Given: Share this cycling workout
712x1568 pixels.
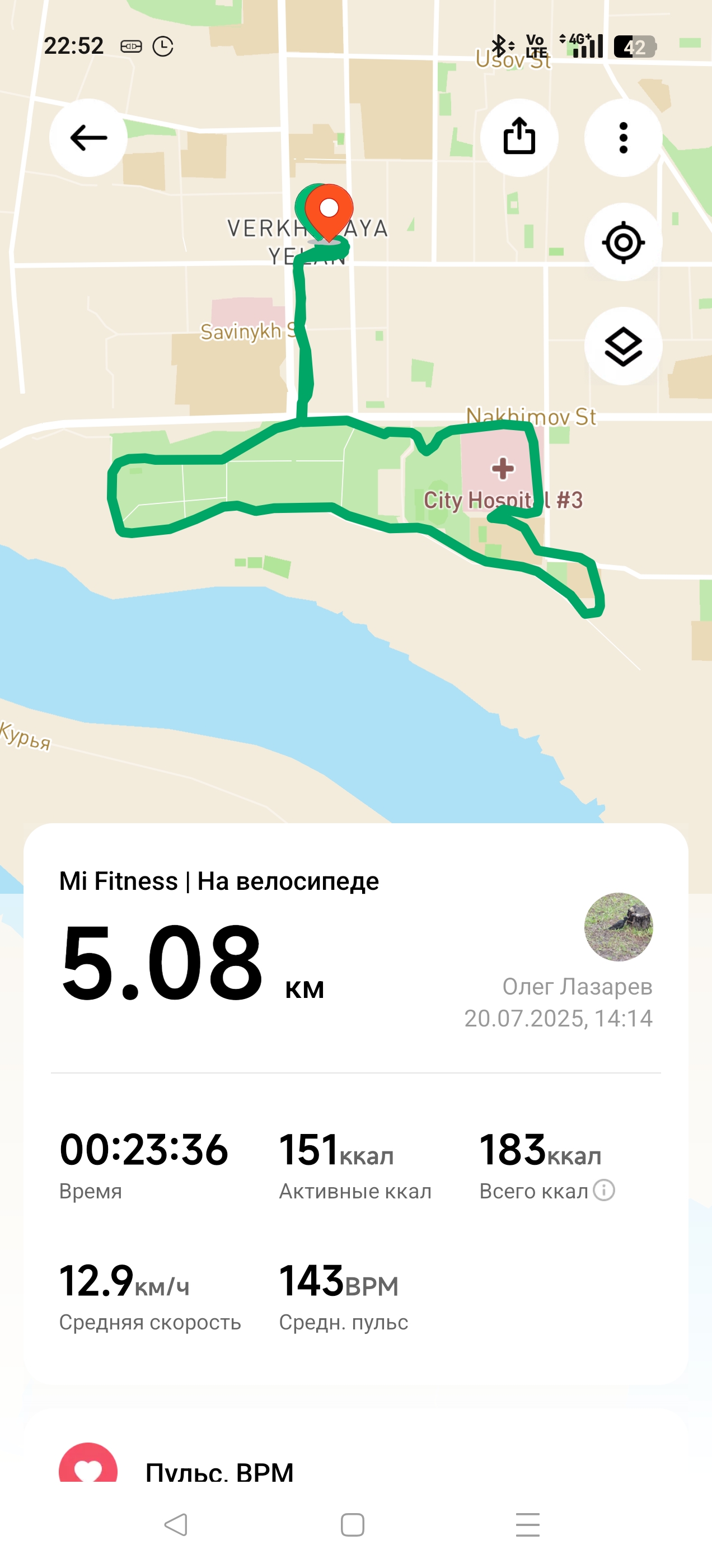Looking at the screenshot, I should (519, 138).
